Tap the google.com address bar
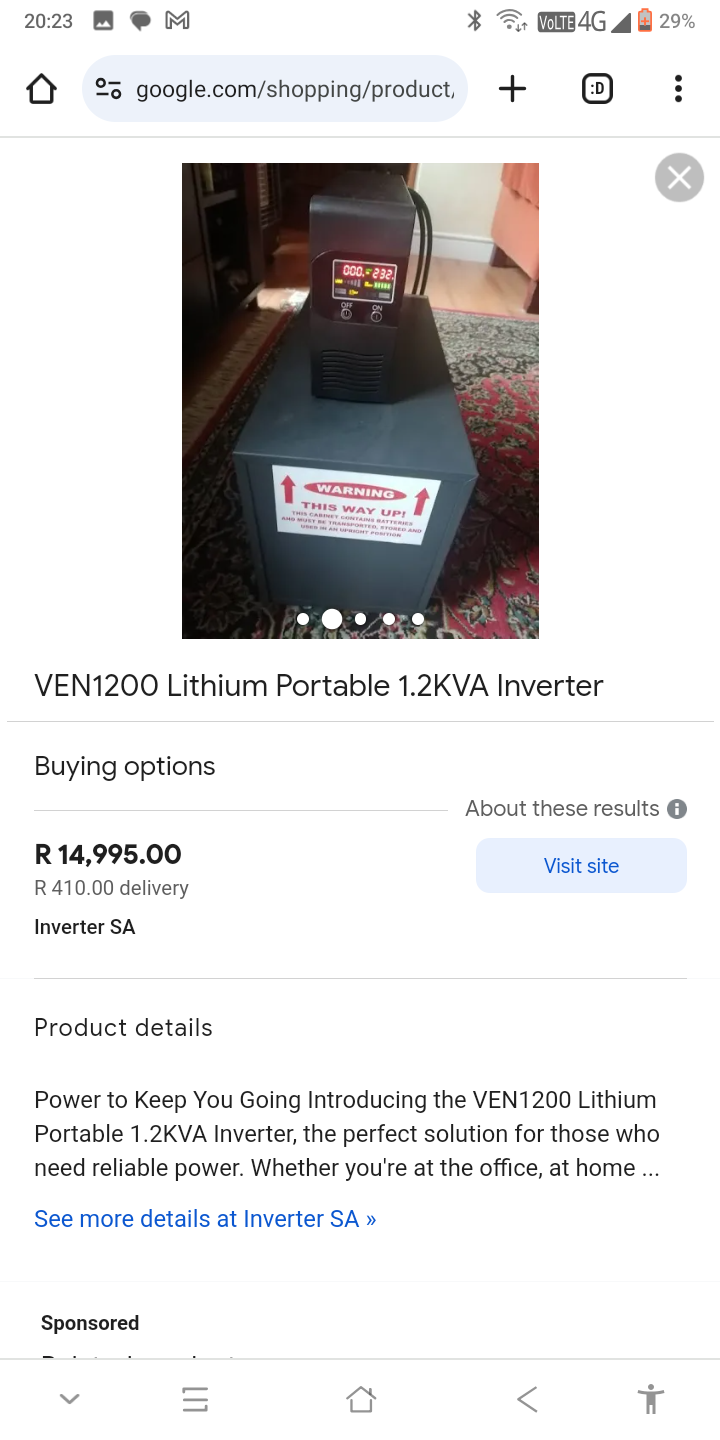This screenshot has width=720, height=1440. click(290, 89)
